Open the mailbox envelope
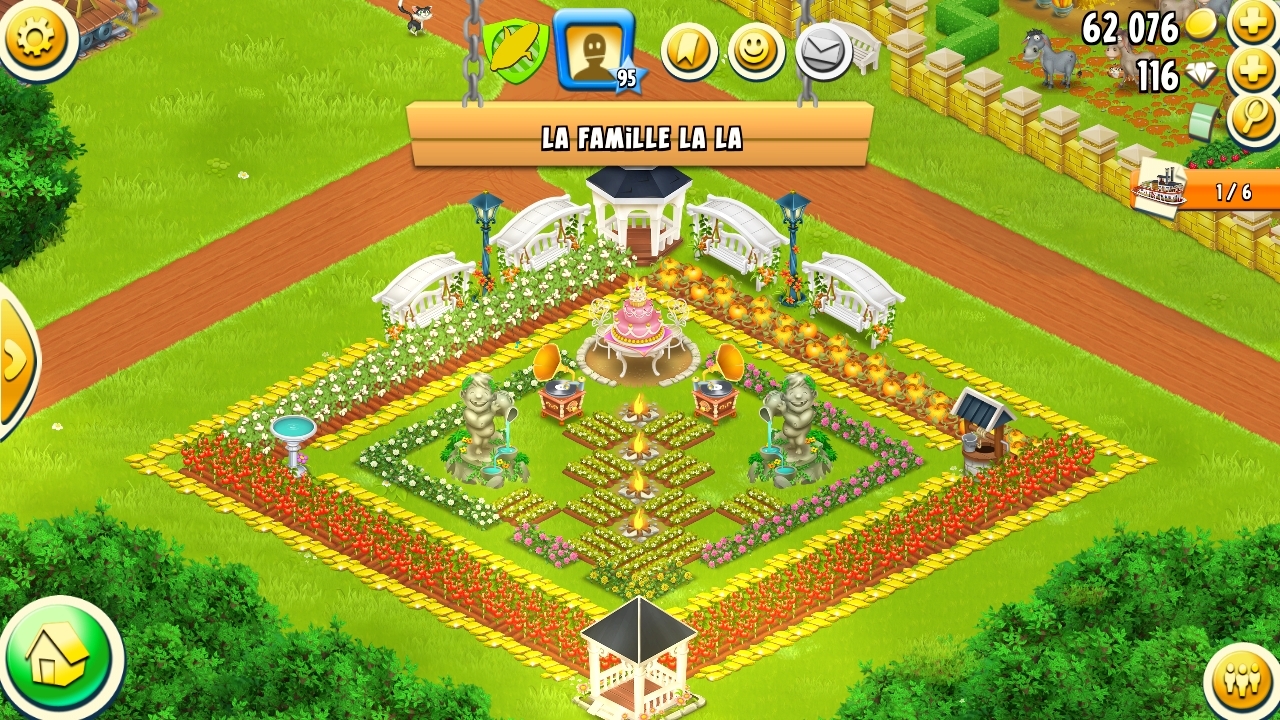The width and height of the screenshot is (1280, 720). pos(823,52)
